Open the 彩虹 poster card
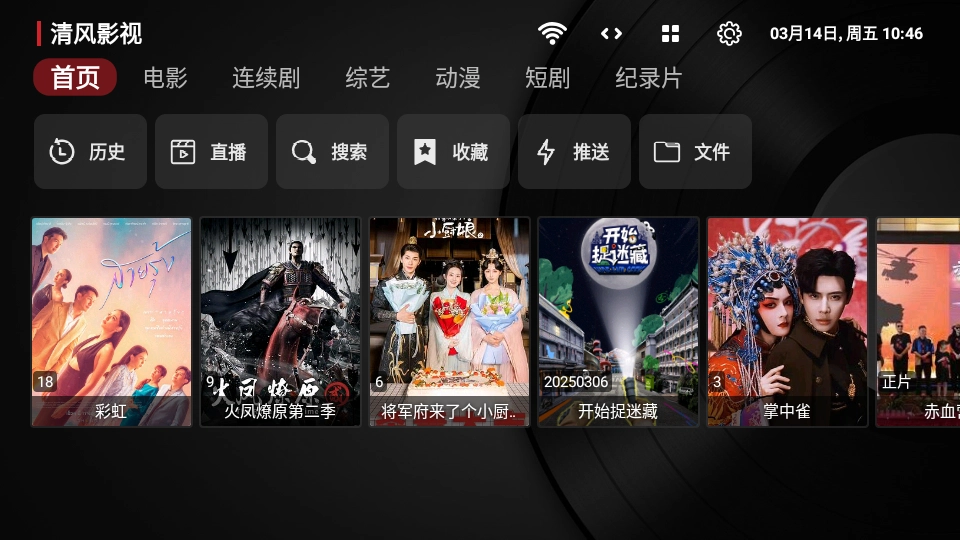This screenshot has height=540, width=960. click(111, 322)
